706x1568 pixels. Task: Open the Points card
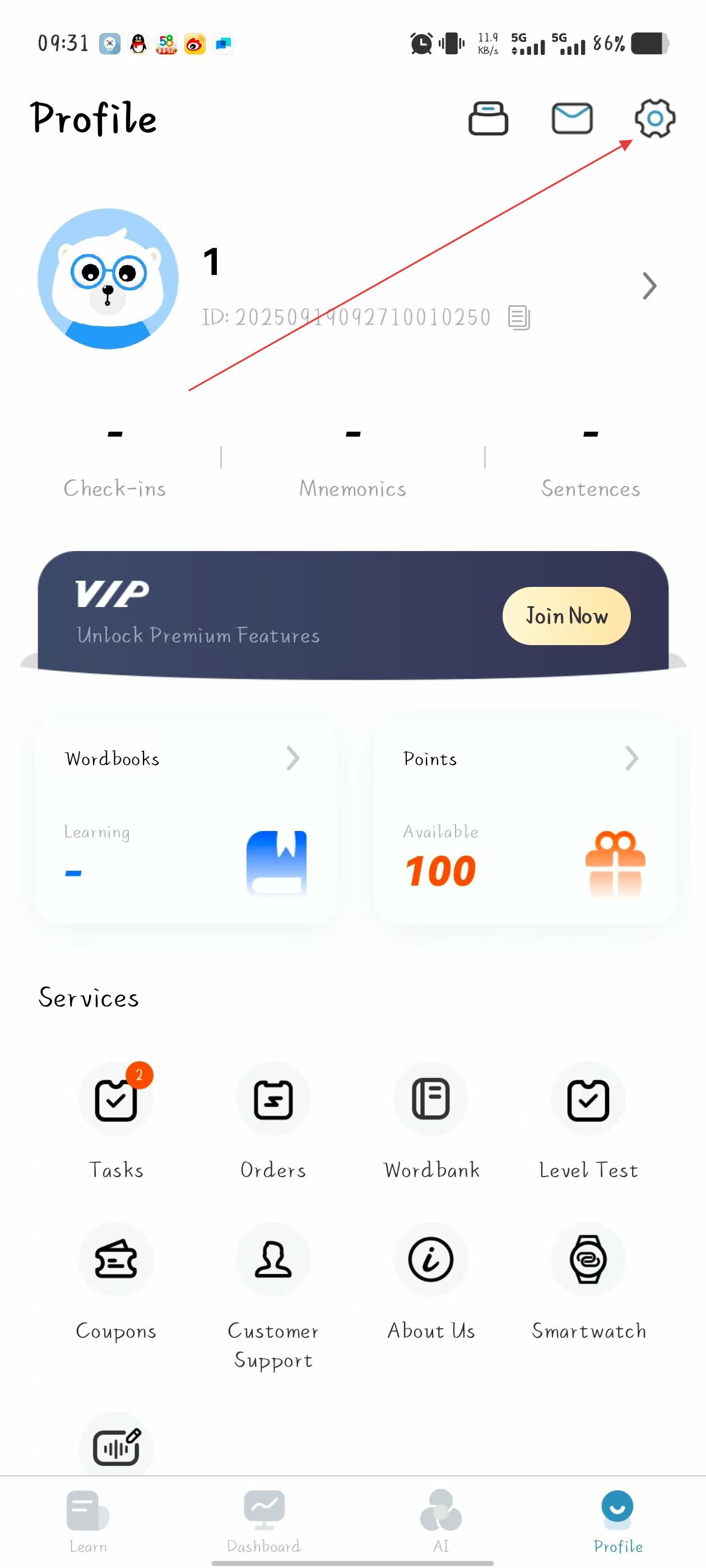point(524,822)
